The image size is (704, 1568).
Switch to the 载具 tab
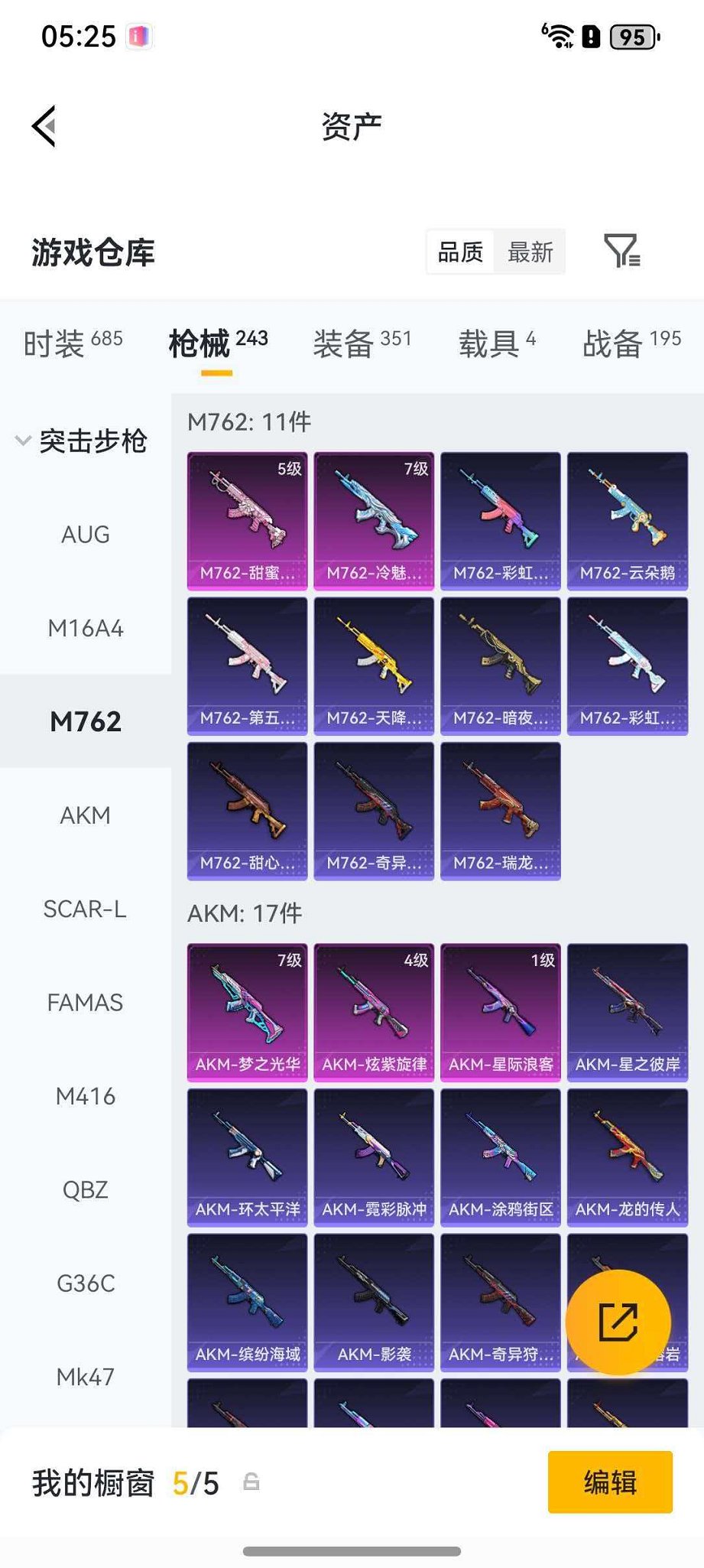(x=497, y=343)
